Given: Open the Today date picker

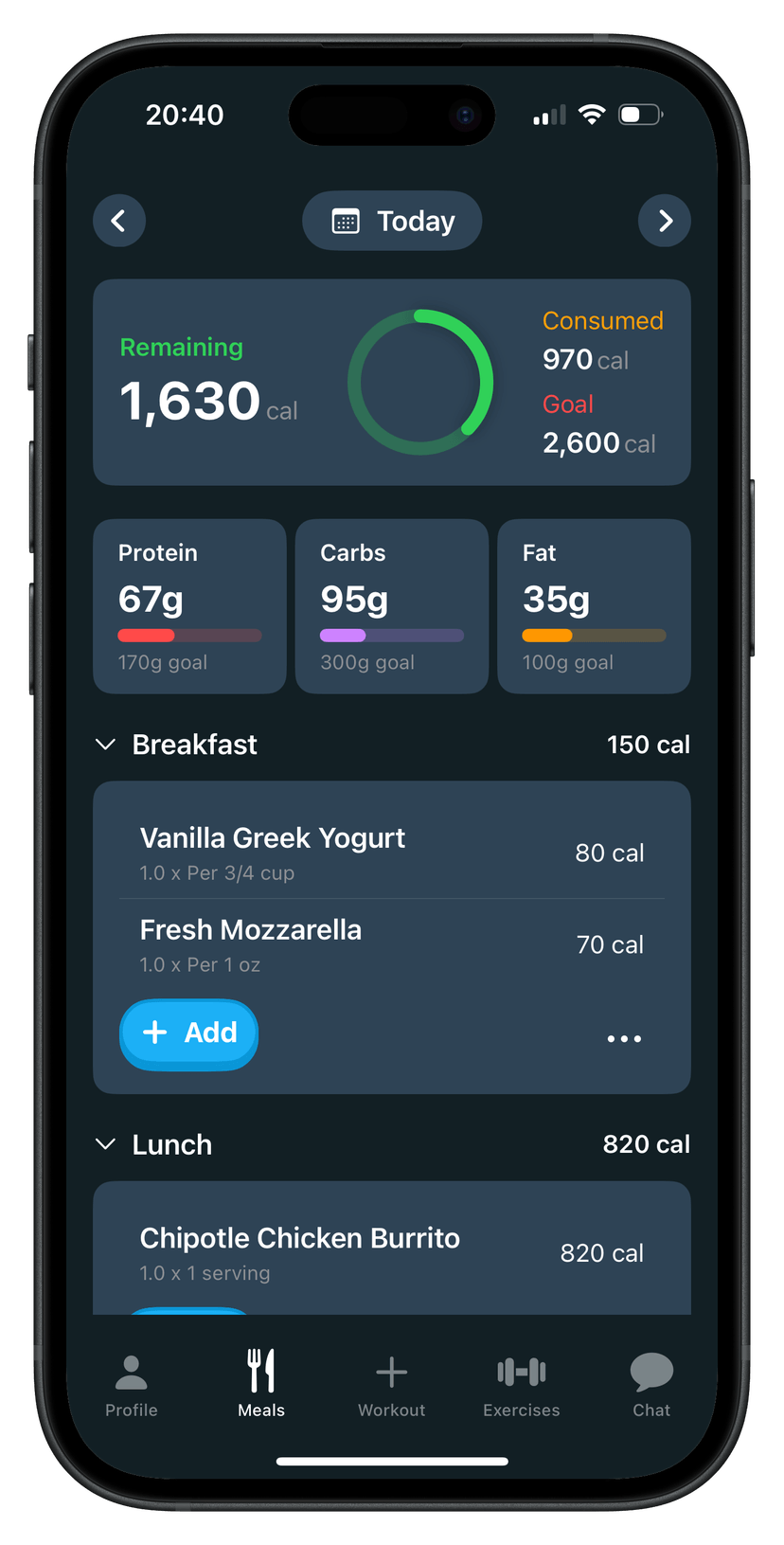Looking at the screenshot, I should pyautogui.click(x=392, y=221).
